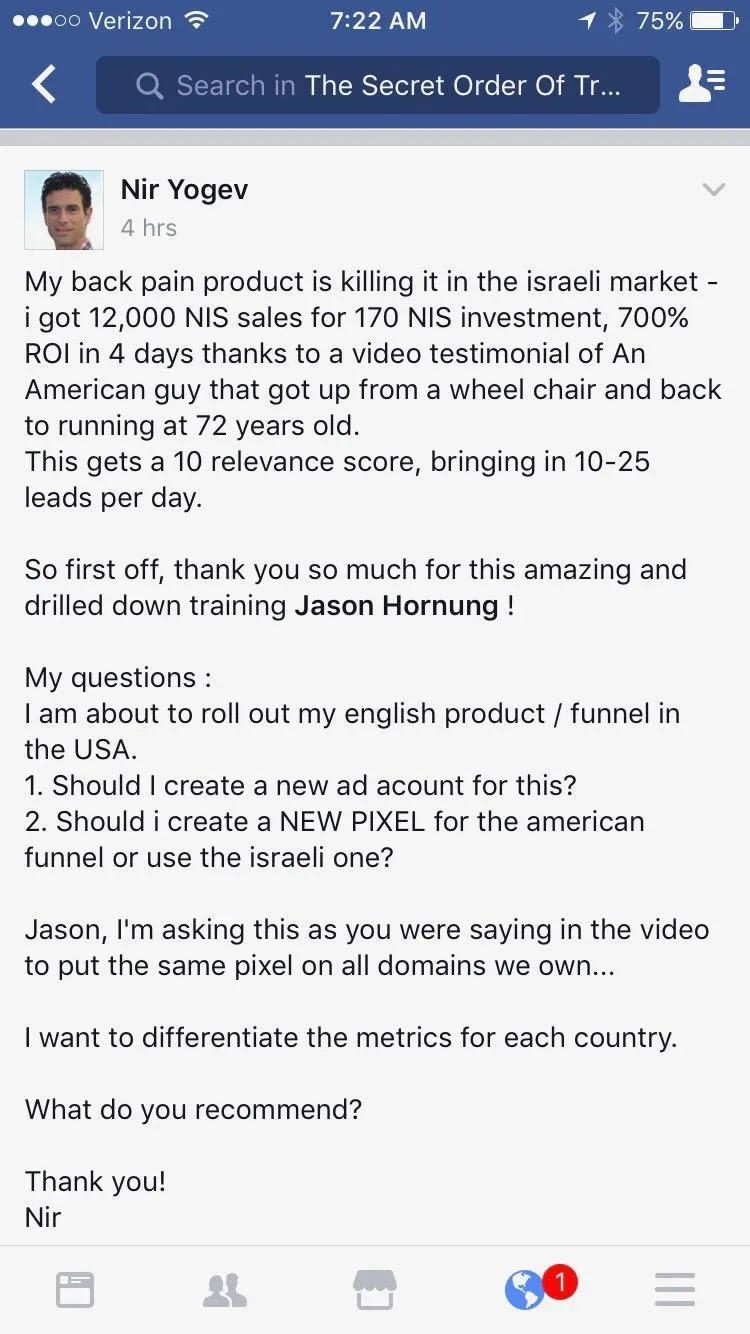This screenshot has height=1334, width=750.
Task: Open the friends list icon at top right
Action: coord(702,85)
